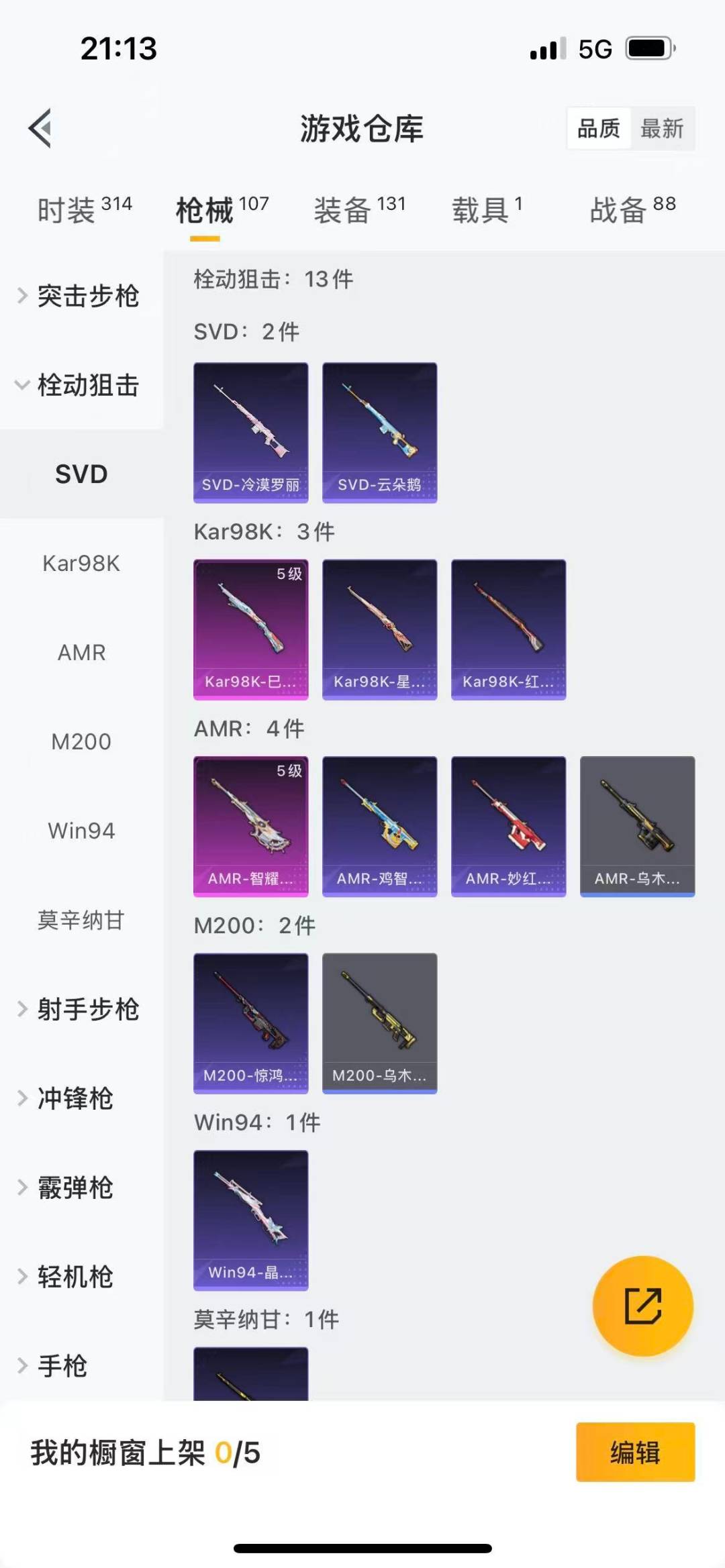Sort warehouse by 品质
This screenshot has height=1568, width=725.
[x=599, y=128]
